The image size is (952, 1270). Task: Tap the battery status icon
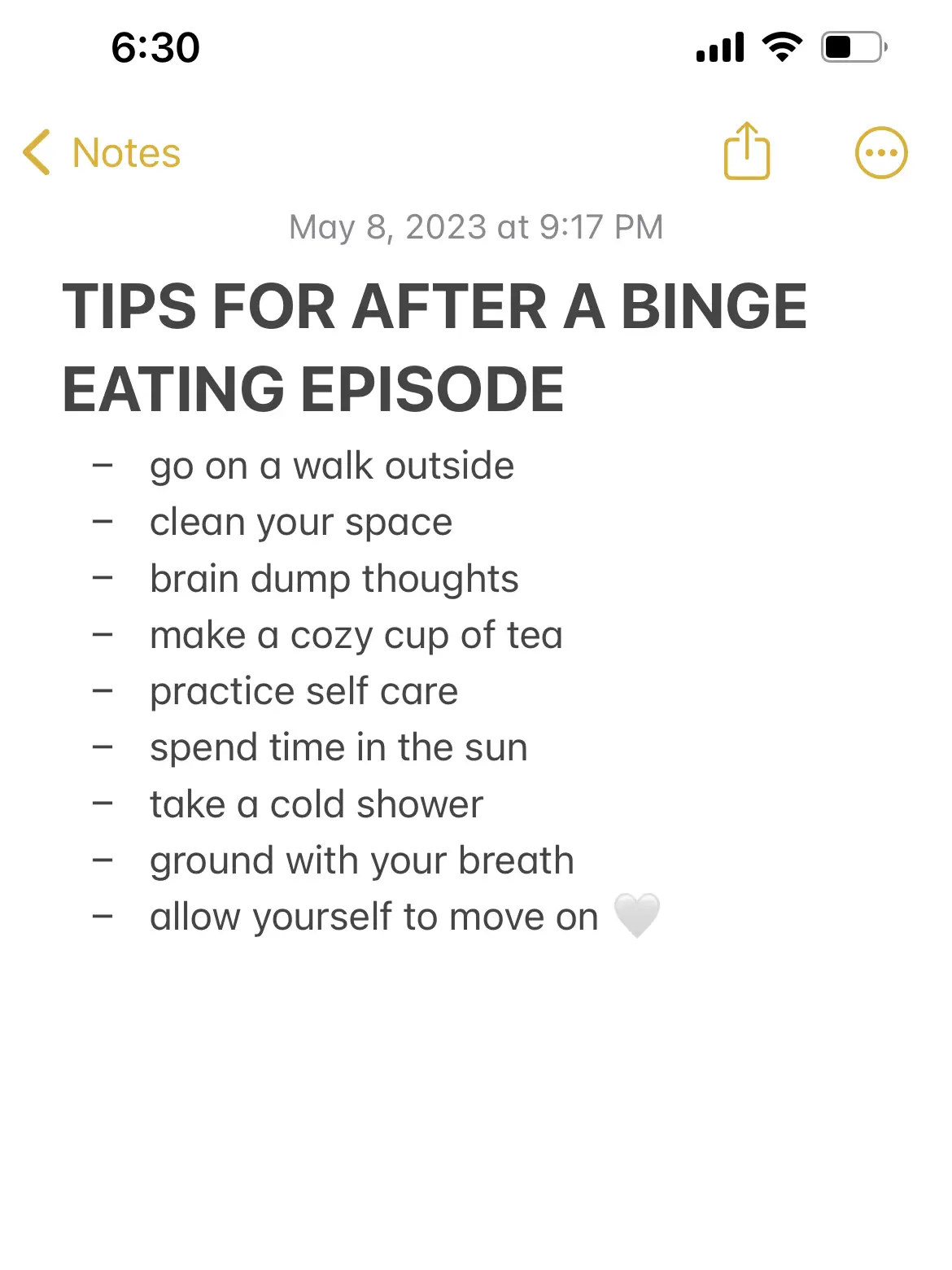click(x=849, y=46)
